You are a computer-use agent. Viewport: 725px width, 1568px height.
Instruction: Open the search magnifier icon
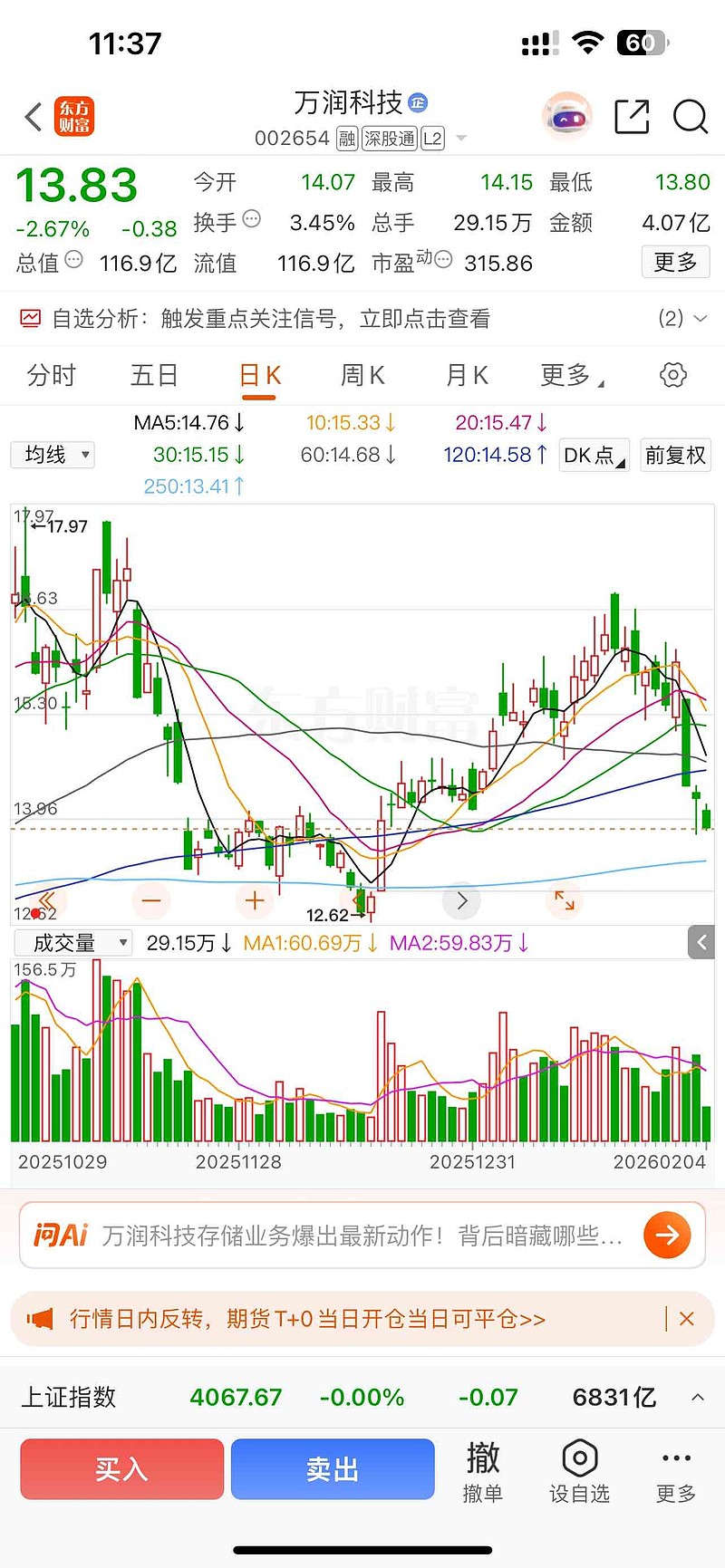[x=690, y=117]
